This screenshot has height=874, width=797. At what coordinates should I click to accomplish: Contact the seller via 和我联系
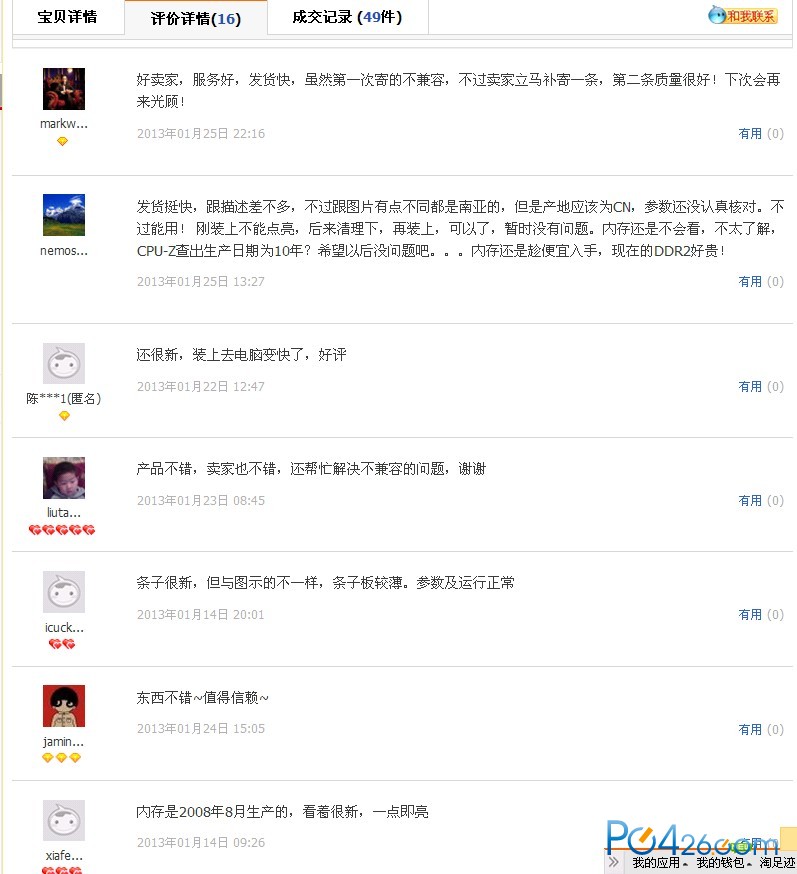(x=743, y=15)
